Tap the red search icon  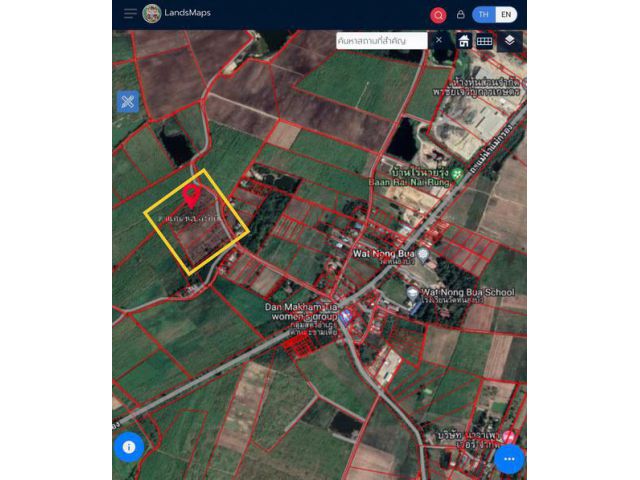pyautogui.click(x=438, y=15)
